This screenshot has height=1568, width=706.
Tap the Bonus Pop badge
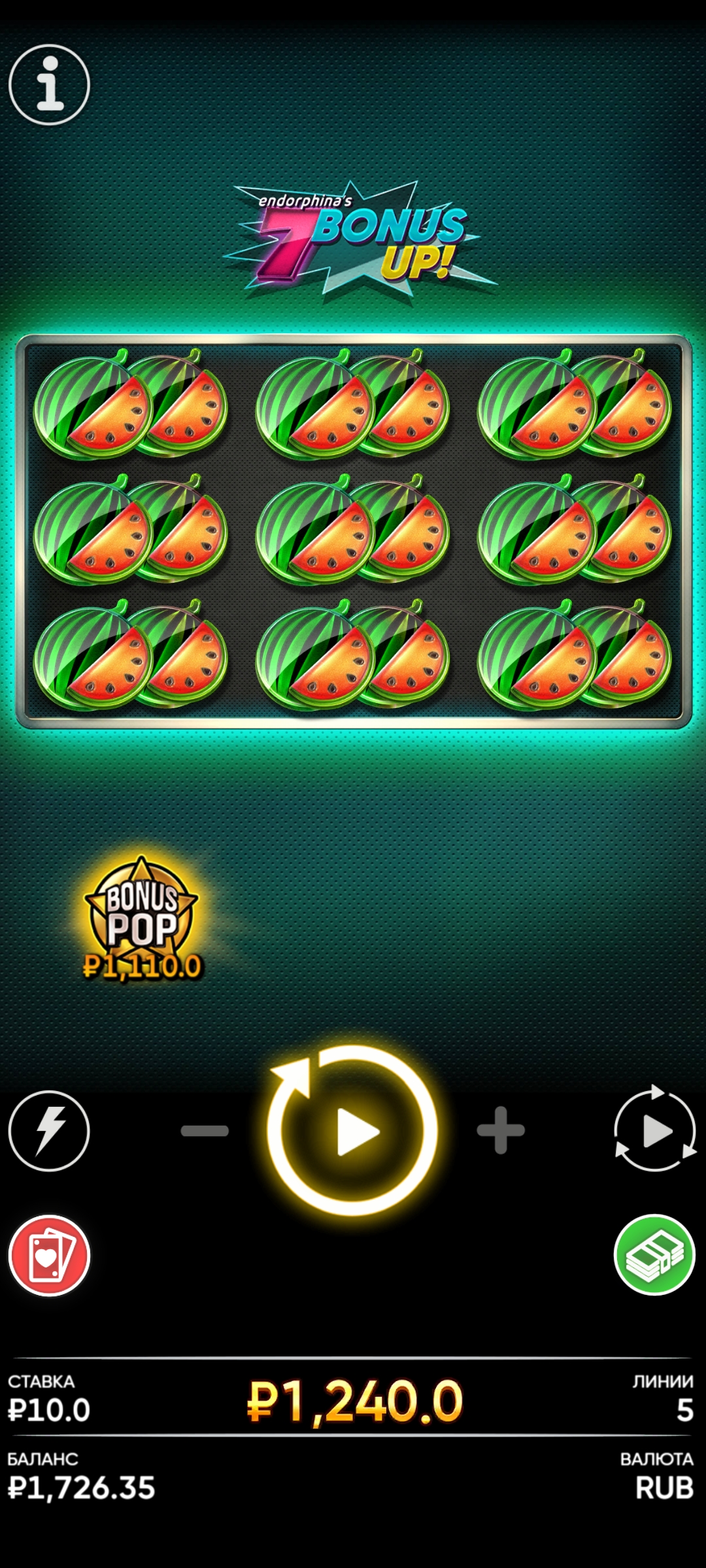tap(141, 919)
